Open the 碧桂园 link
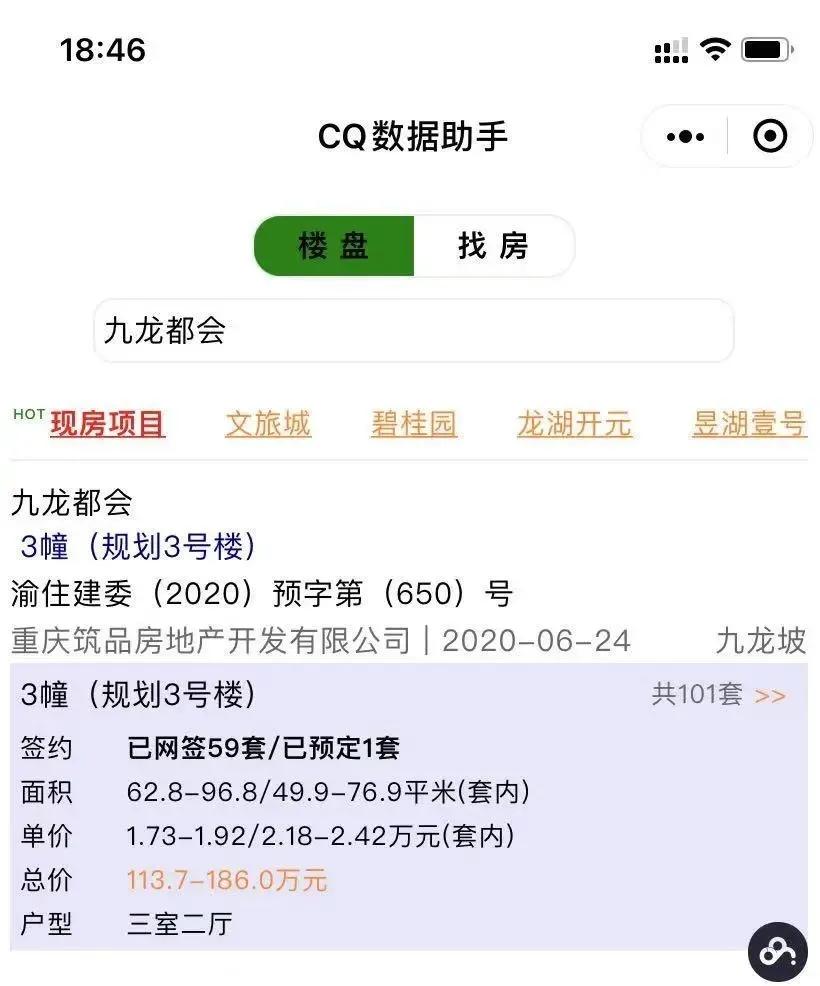The image size is (820, 986). point(414,424)
